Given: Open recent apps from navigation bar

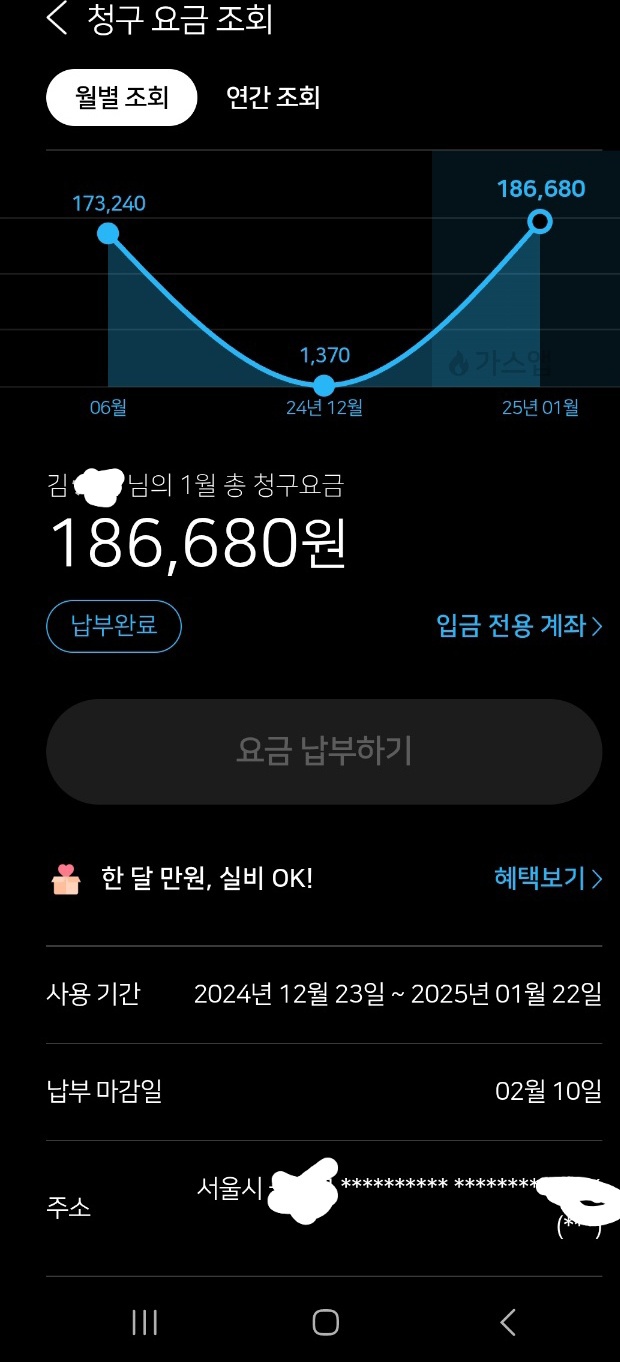Looking at the screenshot, I should tap(145, 1322).
